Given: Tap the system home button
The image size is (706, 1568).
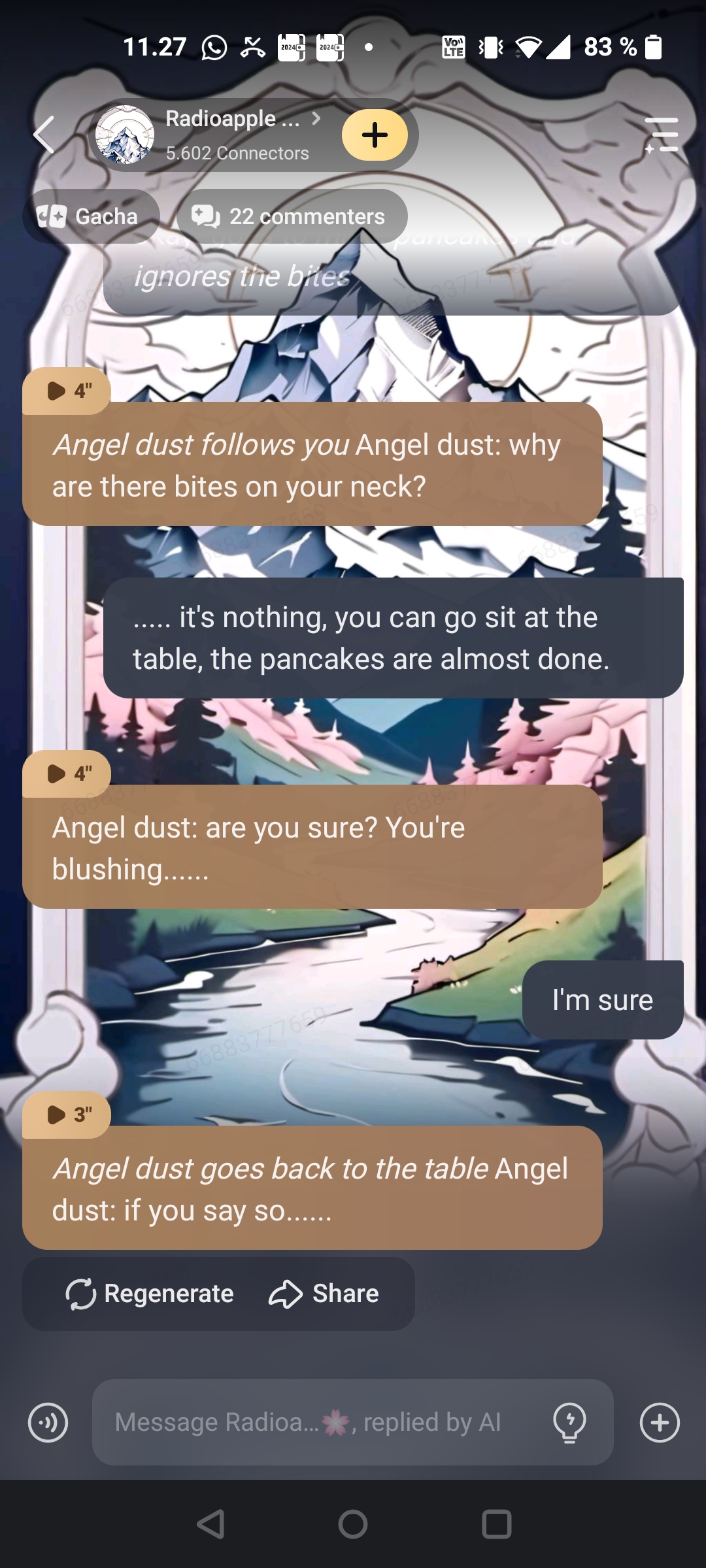Looking at the screenshot, I should pos(353,1525).
